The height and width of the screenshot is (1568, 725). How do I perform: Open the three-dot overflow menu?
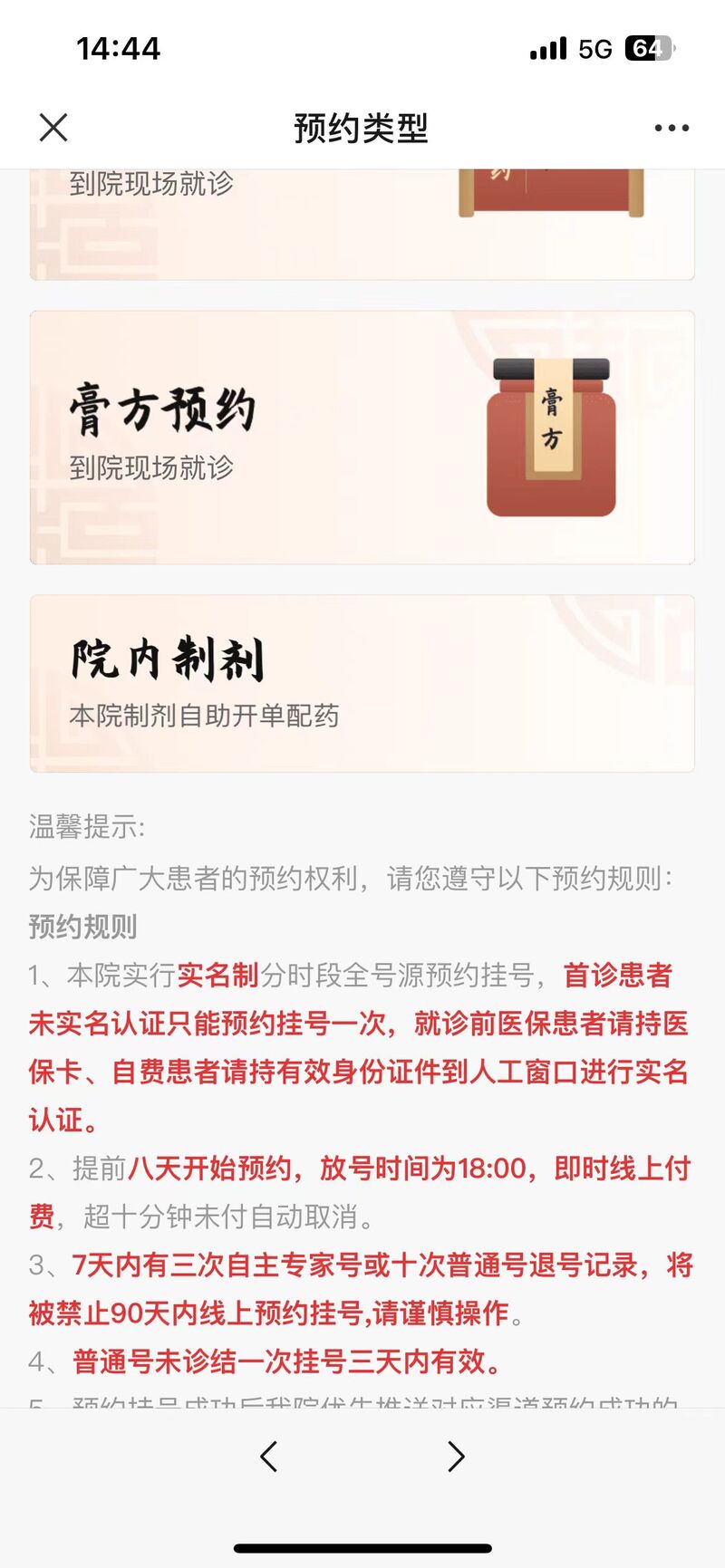pyautogui.click(x=672, y=129)
